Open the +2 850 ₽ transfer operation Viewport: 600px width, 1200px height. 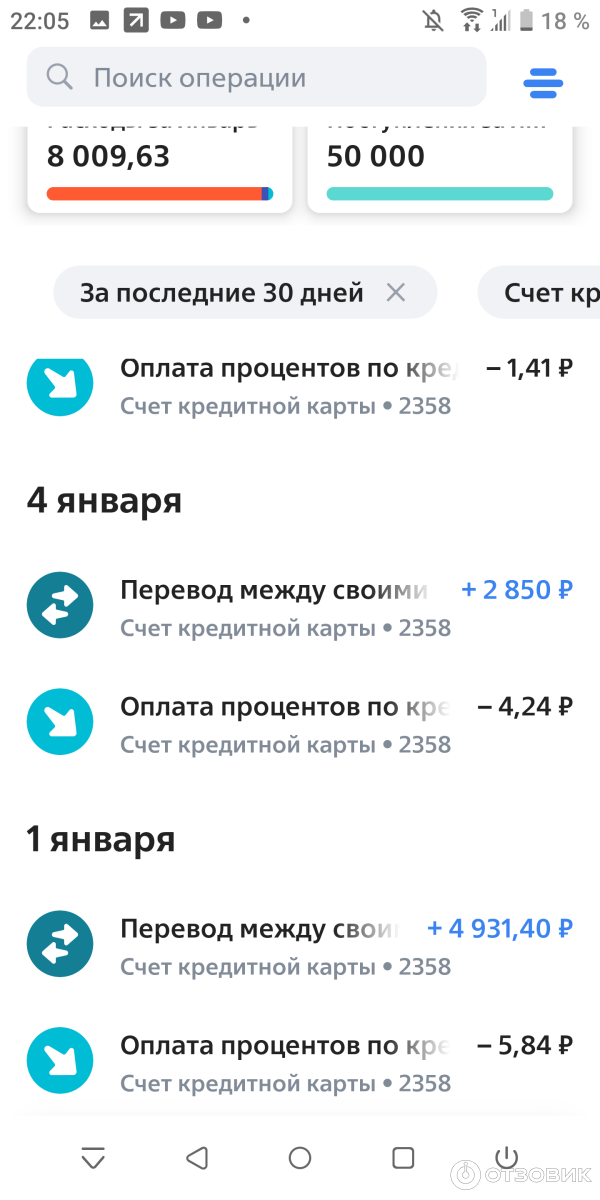click(300, 607)
